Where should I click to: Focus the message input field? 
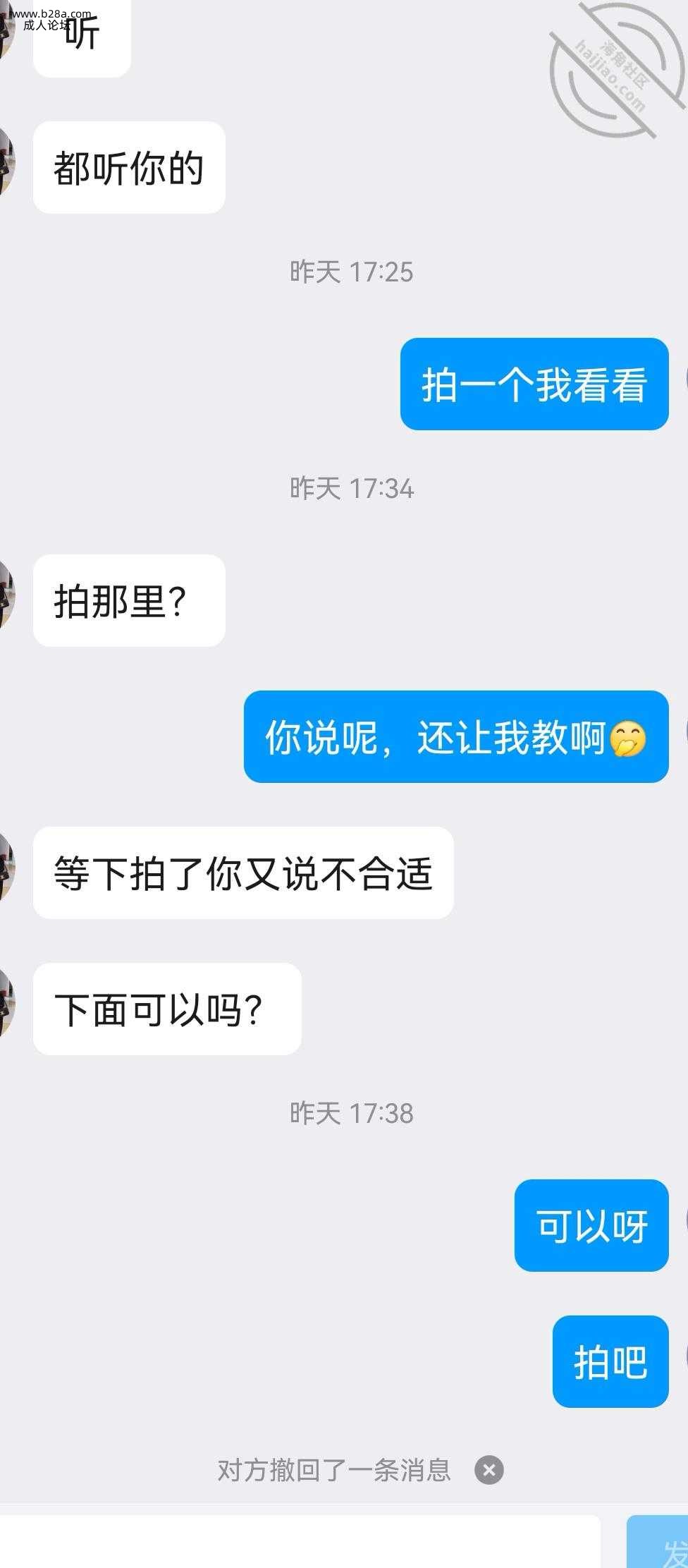(x=300, y=1543)
